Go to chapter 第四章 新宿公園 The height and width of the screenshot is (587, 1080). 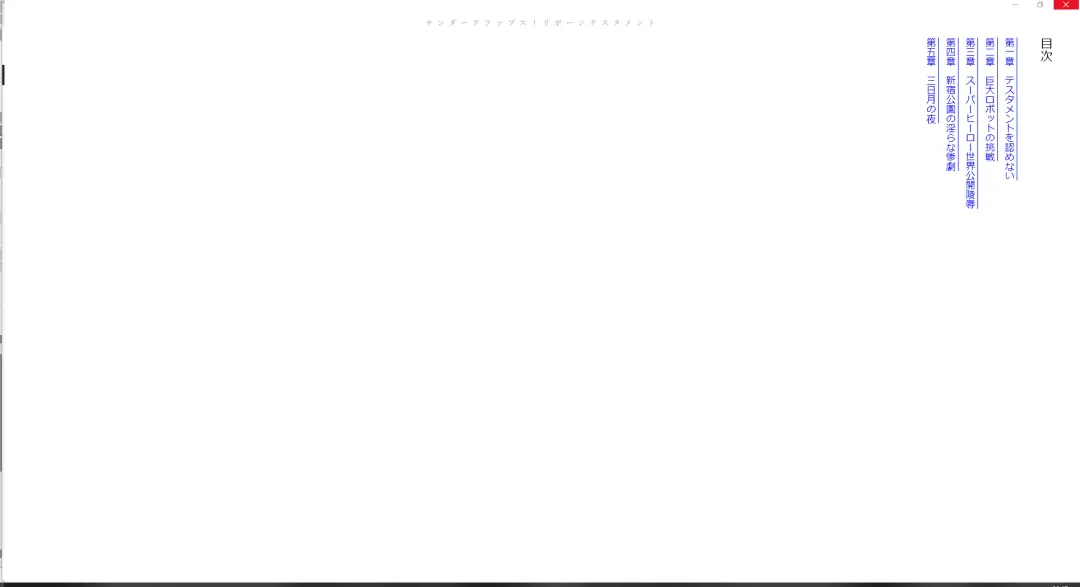coord(950,105)
